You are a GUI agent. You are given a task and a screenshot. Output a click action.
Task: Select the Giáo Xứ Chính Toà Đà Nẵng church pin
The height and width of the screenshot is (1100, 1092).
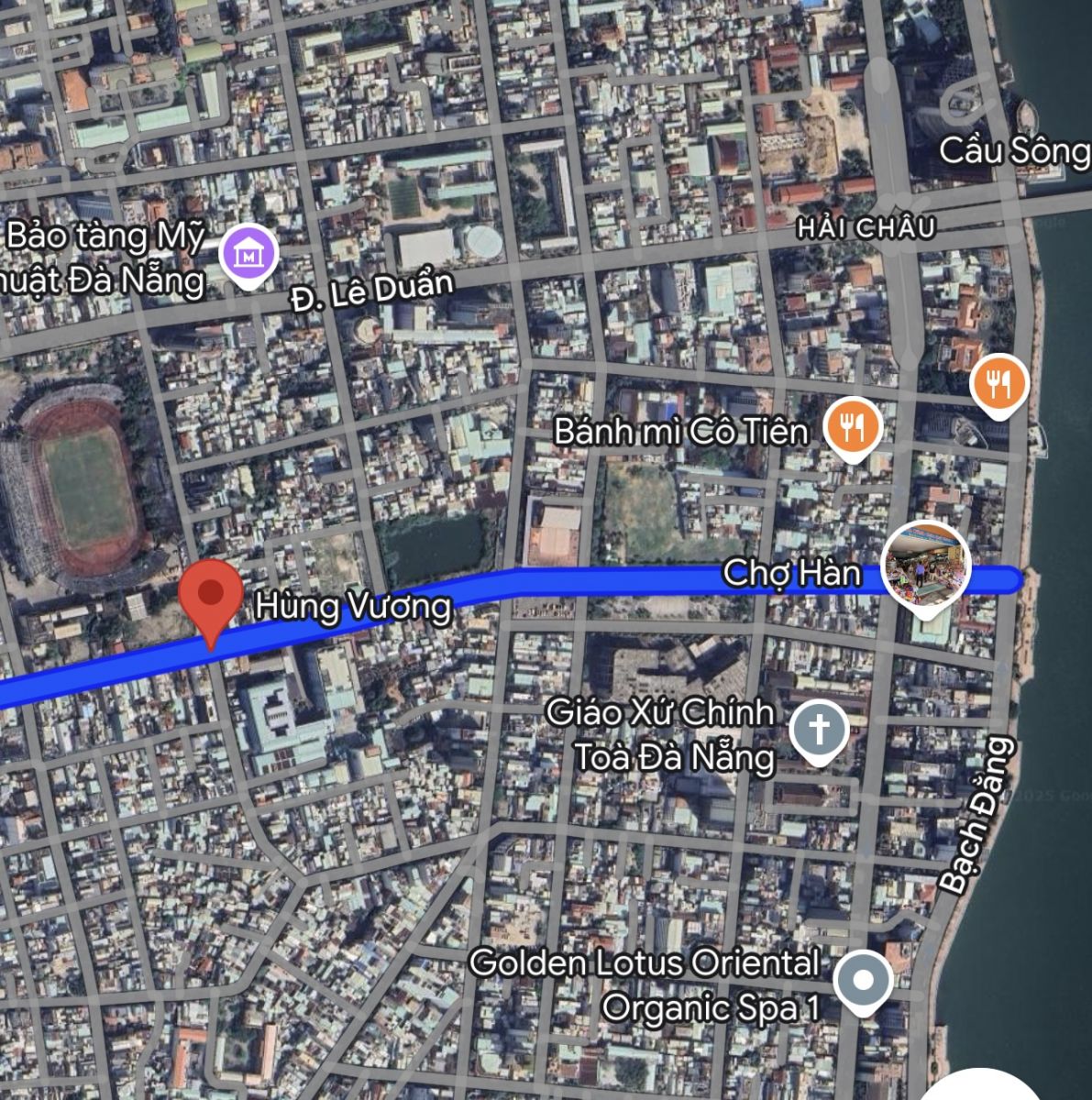pos(819,730)
